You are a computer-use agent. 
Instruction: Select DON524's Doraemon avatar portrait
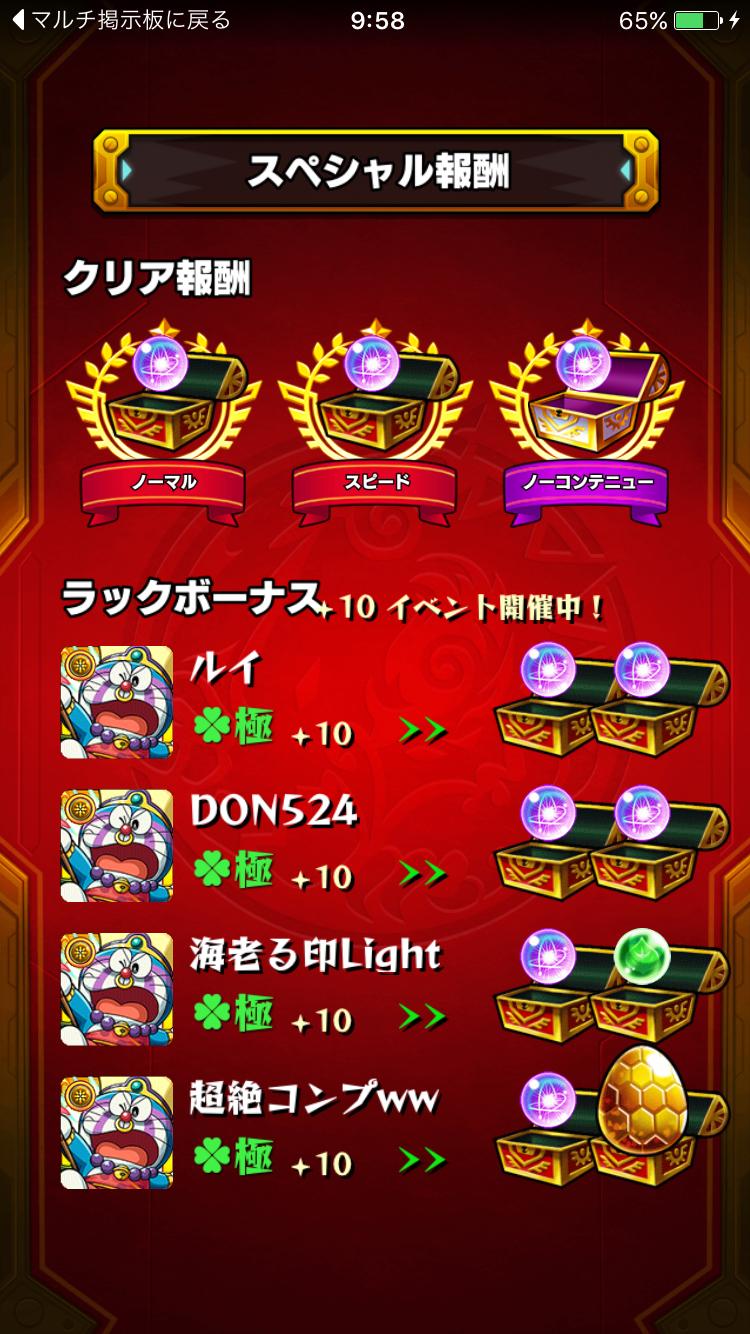[x=114, y=847]
